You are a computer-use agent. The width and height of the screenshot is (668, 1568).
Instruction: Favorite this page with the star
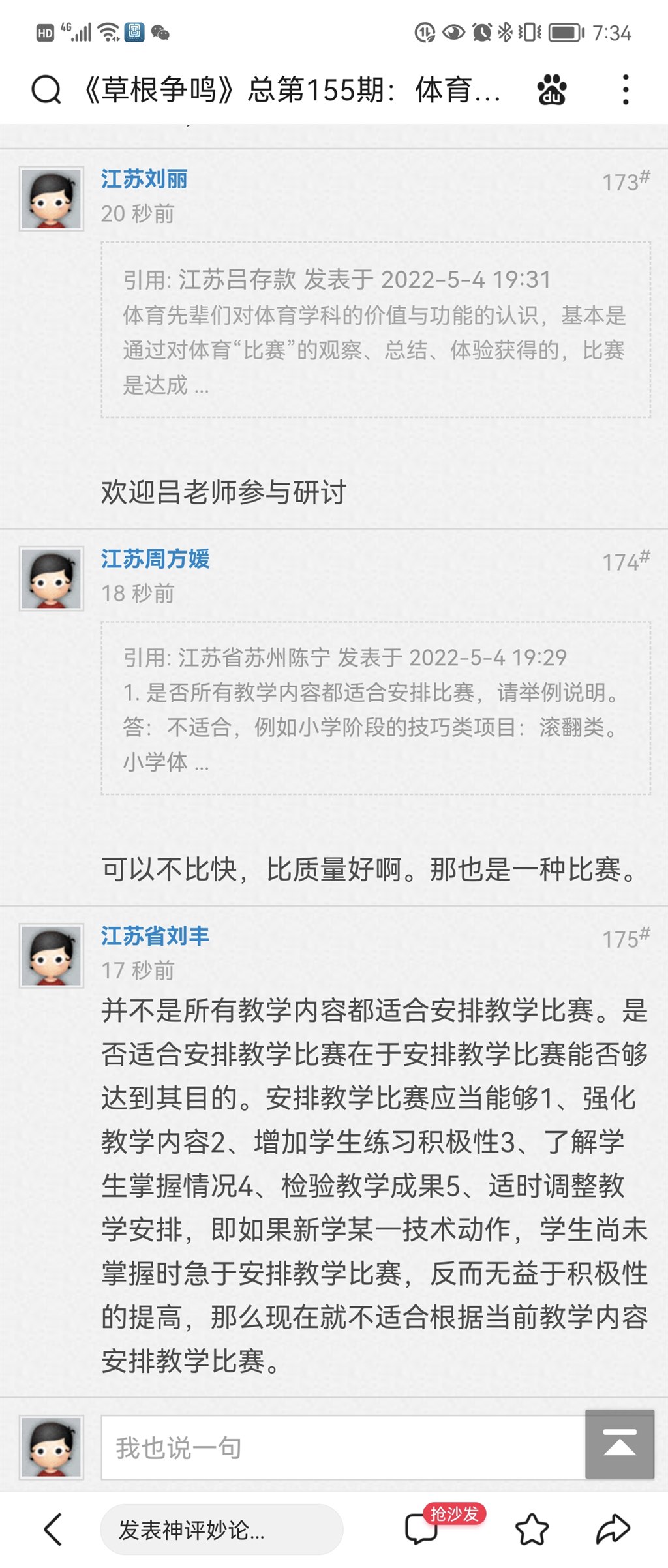click(x=532, y=1529)
